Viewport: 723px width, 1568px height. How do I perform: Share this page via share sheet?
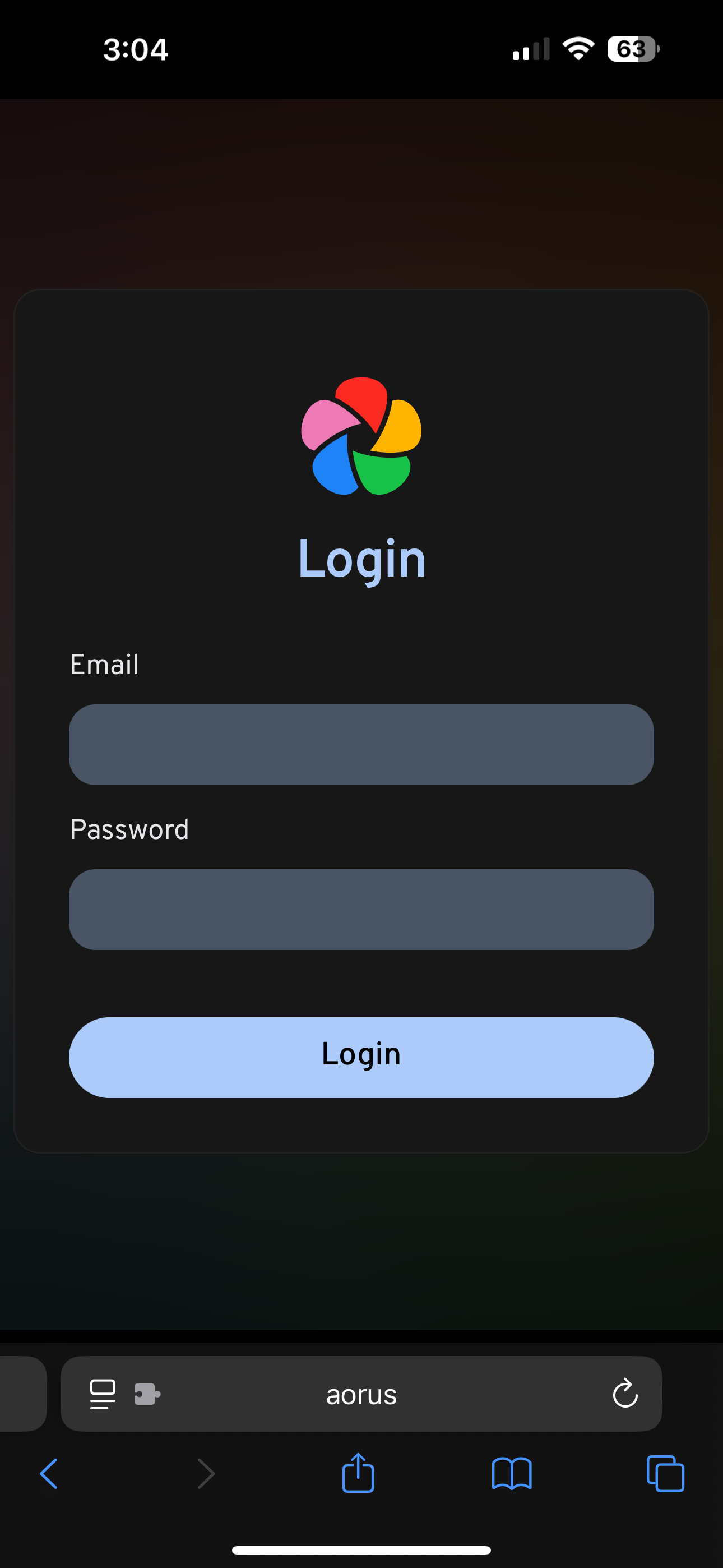tap(358, 1473)
